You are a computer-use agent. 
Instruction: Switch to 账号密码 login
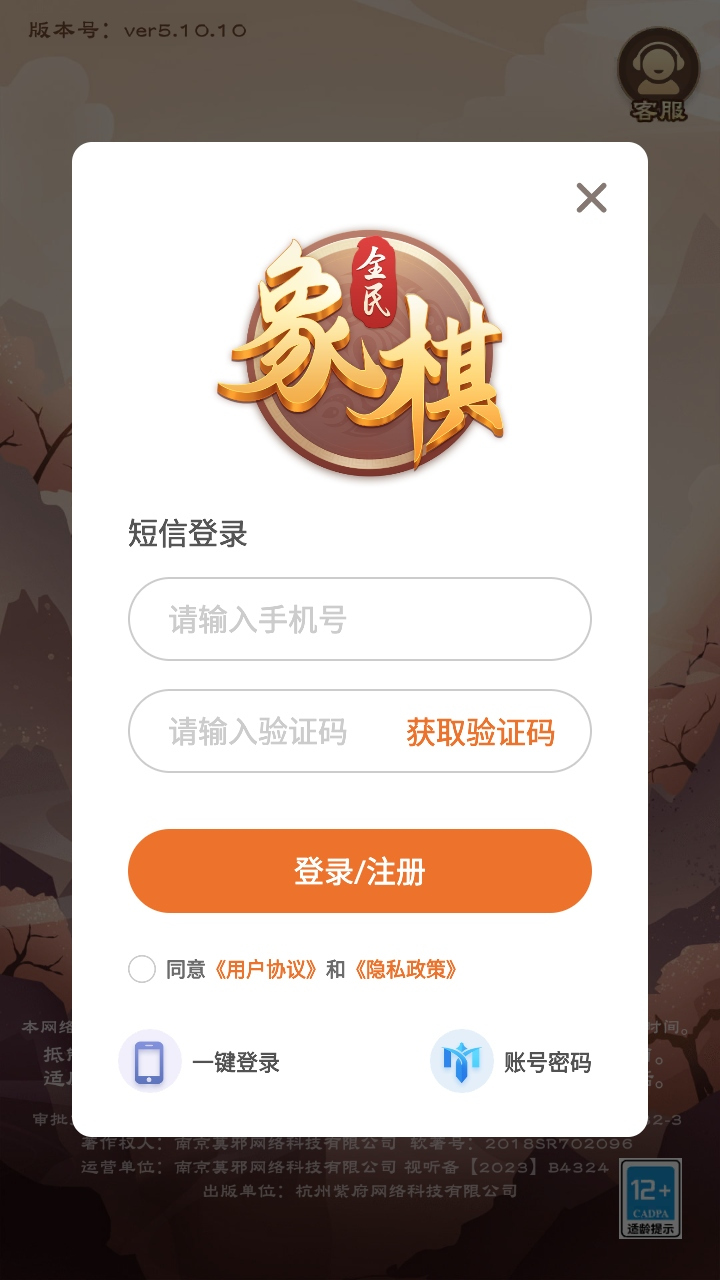512,1062
